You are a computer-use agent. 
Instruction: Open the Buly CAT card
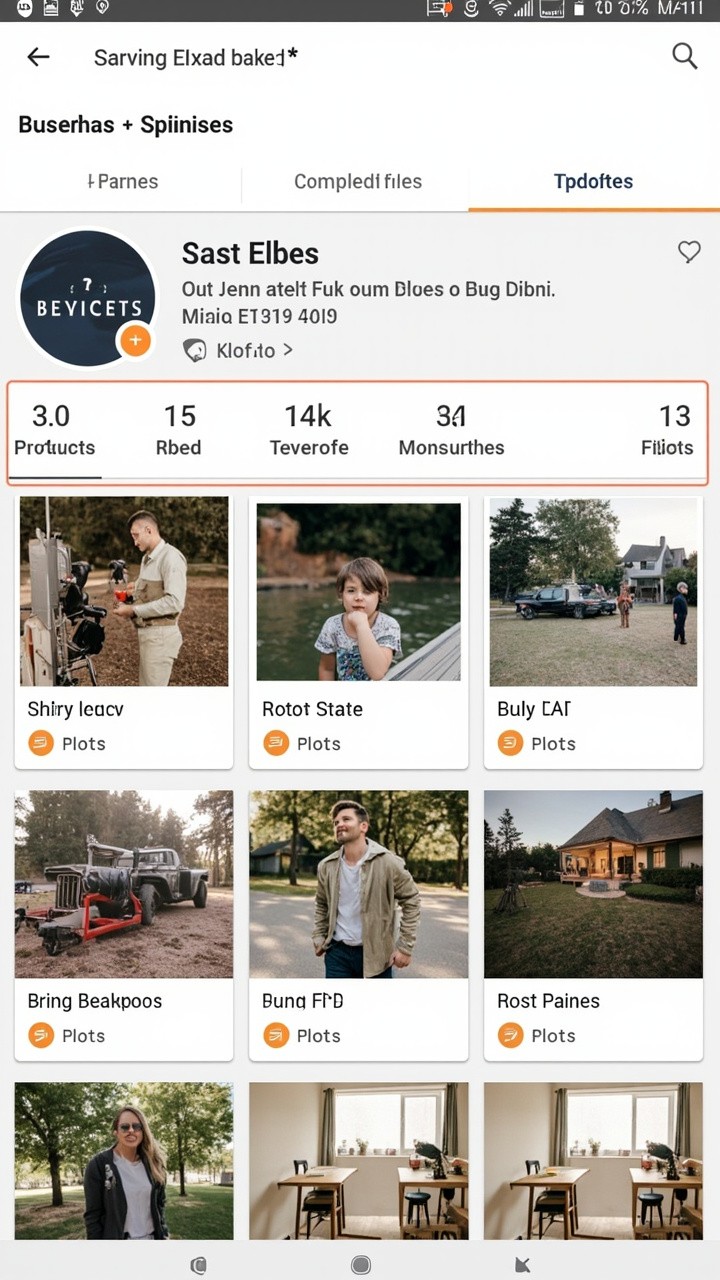tap(593, 630)
